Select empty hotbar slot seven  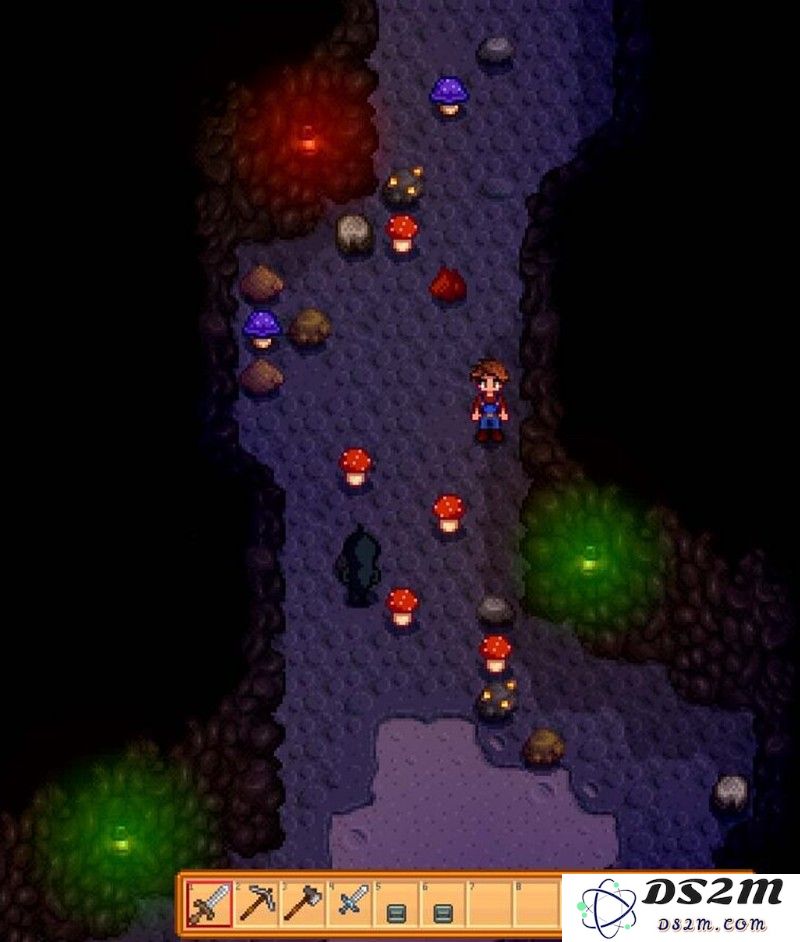tap(487, 905)
